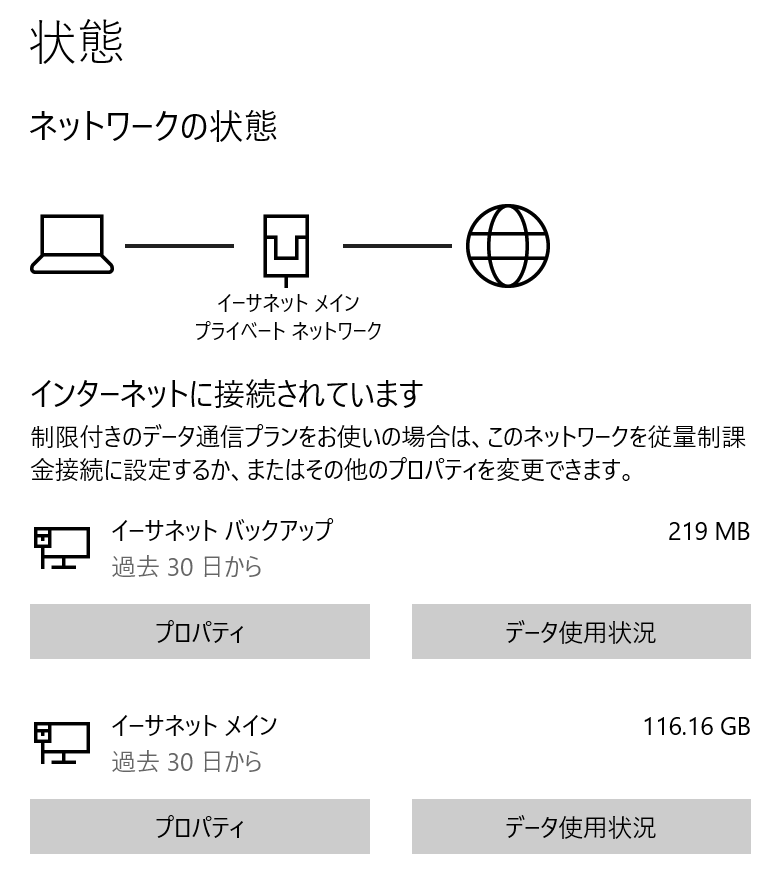Viewport: 781px width, 886px height.
Task: Click the connection line between laptop and Ethernet
Action: point(180,243)
